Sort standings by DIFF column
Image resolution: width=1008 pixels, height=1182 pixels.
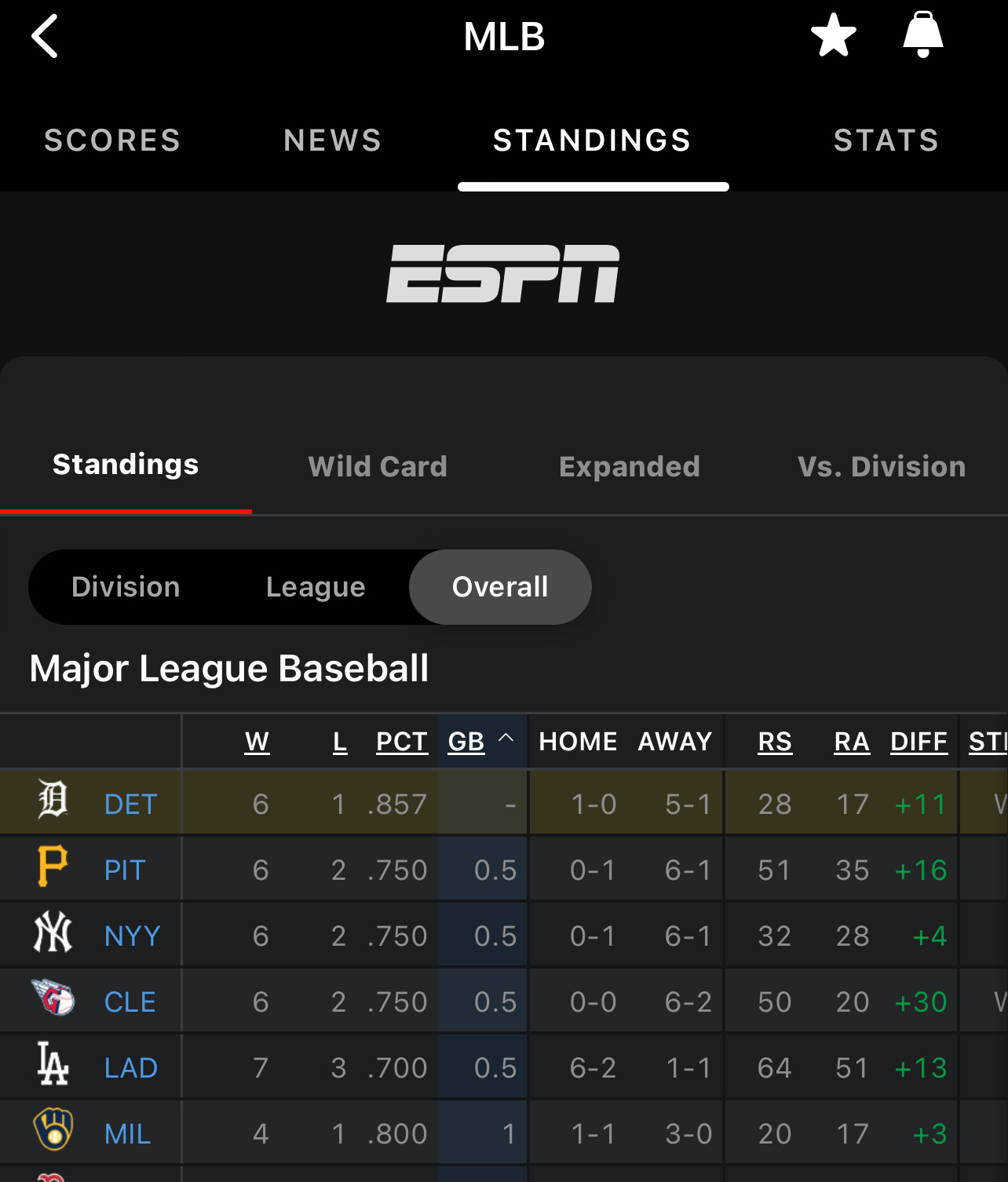pos(919,742)
